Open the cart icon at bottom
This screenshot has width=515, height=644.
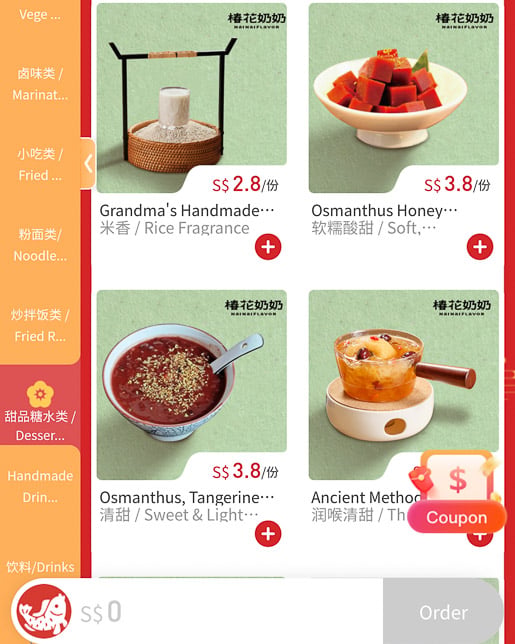tap(44, 611)
